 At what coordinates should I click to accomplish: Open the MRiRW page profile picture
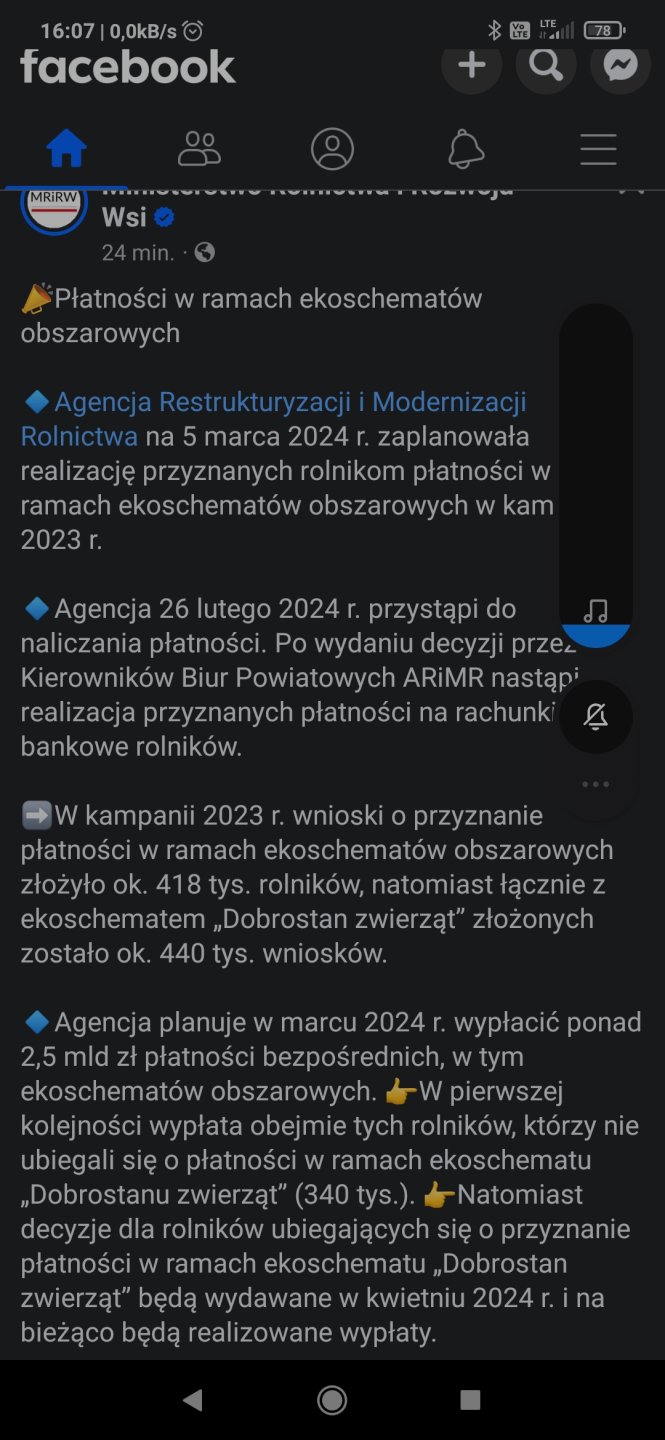pos(54,203)
